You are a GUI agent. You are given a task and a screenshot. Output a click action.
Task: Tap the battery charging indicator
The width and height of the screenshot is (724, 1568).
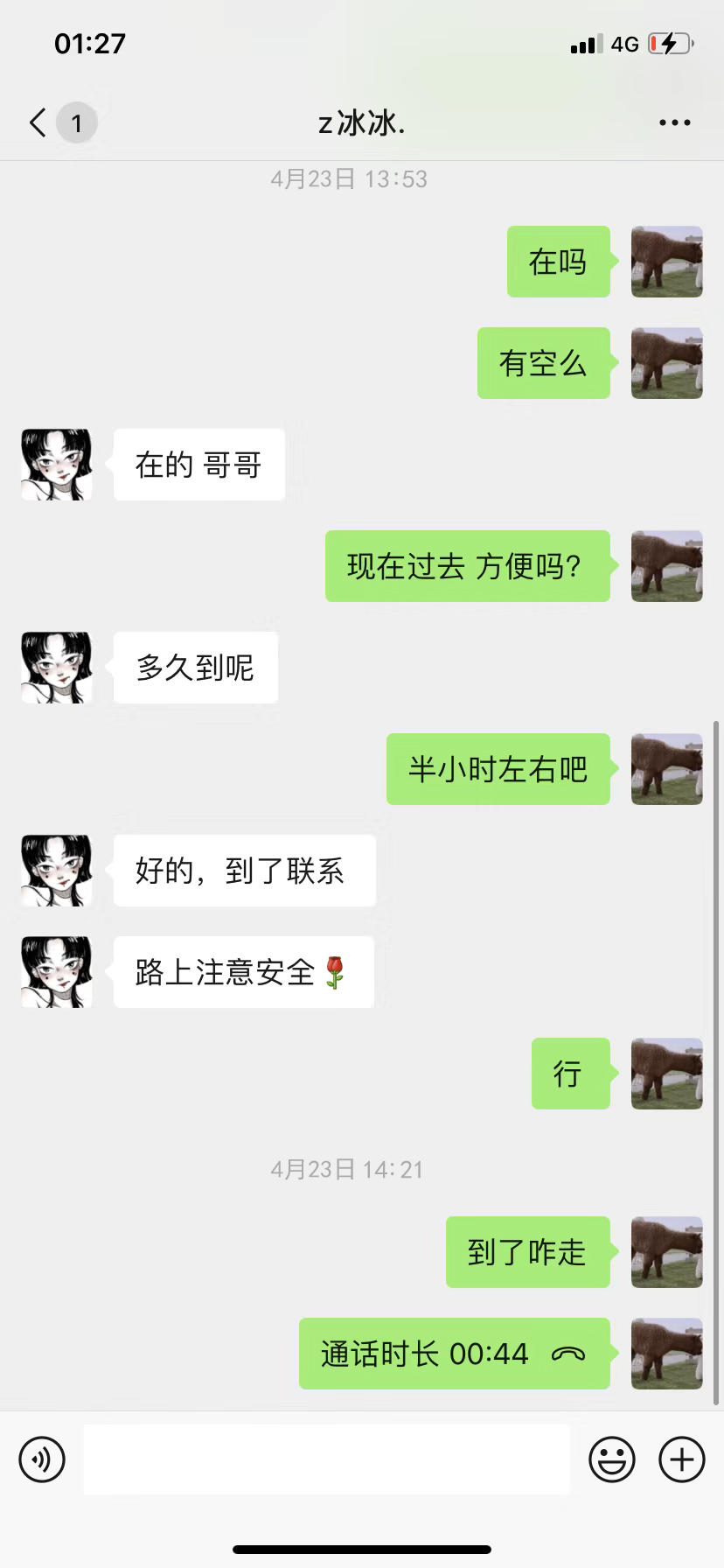coord(666,43)
